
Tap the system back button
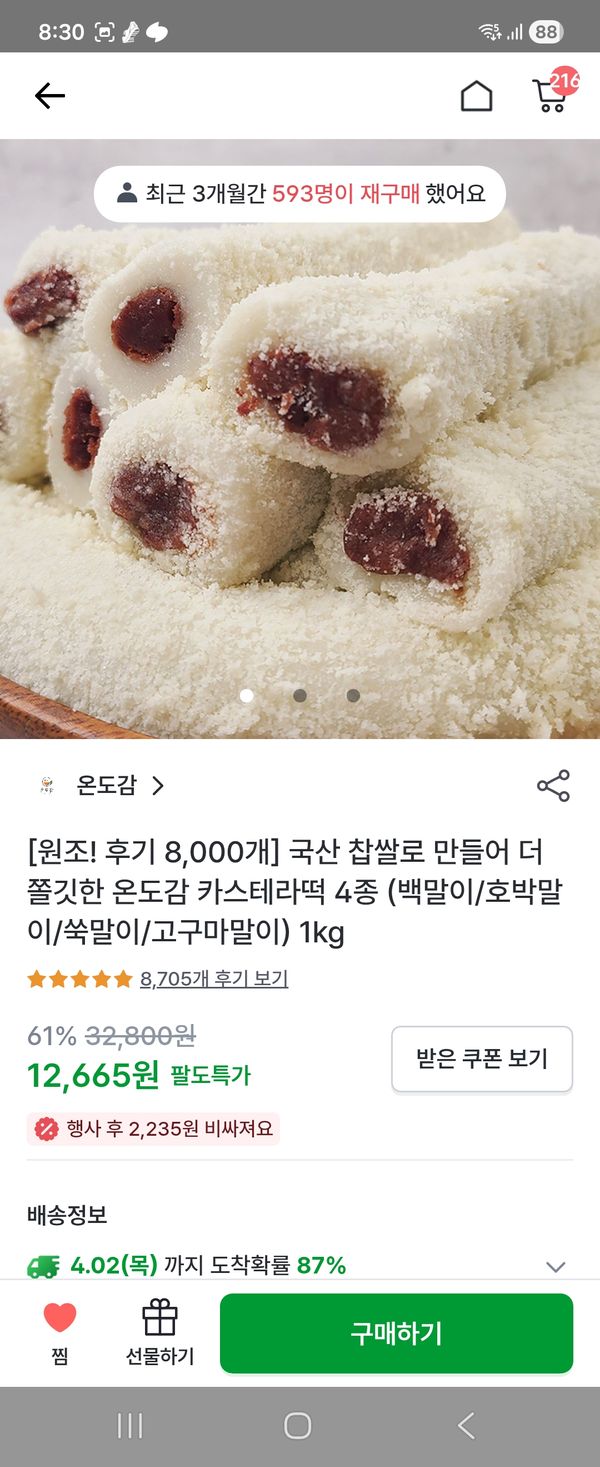[466, 1425]
